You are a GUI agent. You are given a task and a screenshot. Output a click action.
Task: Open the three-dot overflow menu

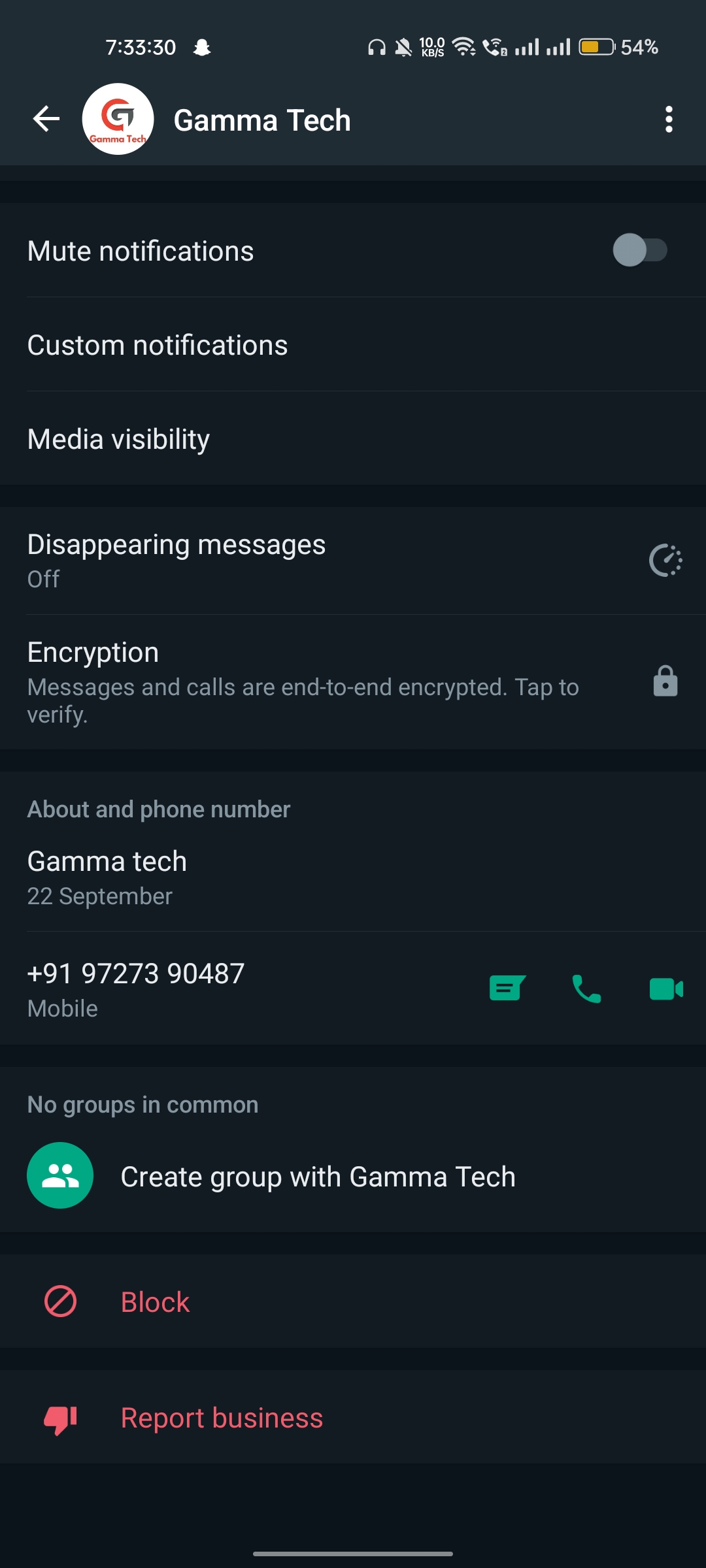(x=668, y=120)
